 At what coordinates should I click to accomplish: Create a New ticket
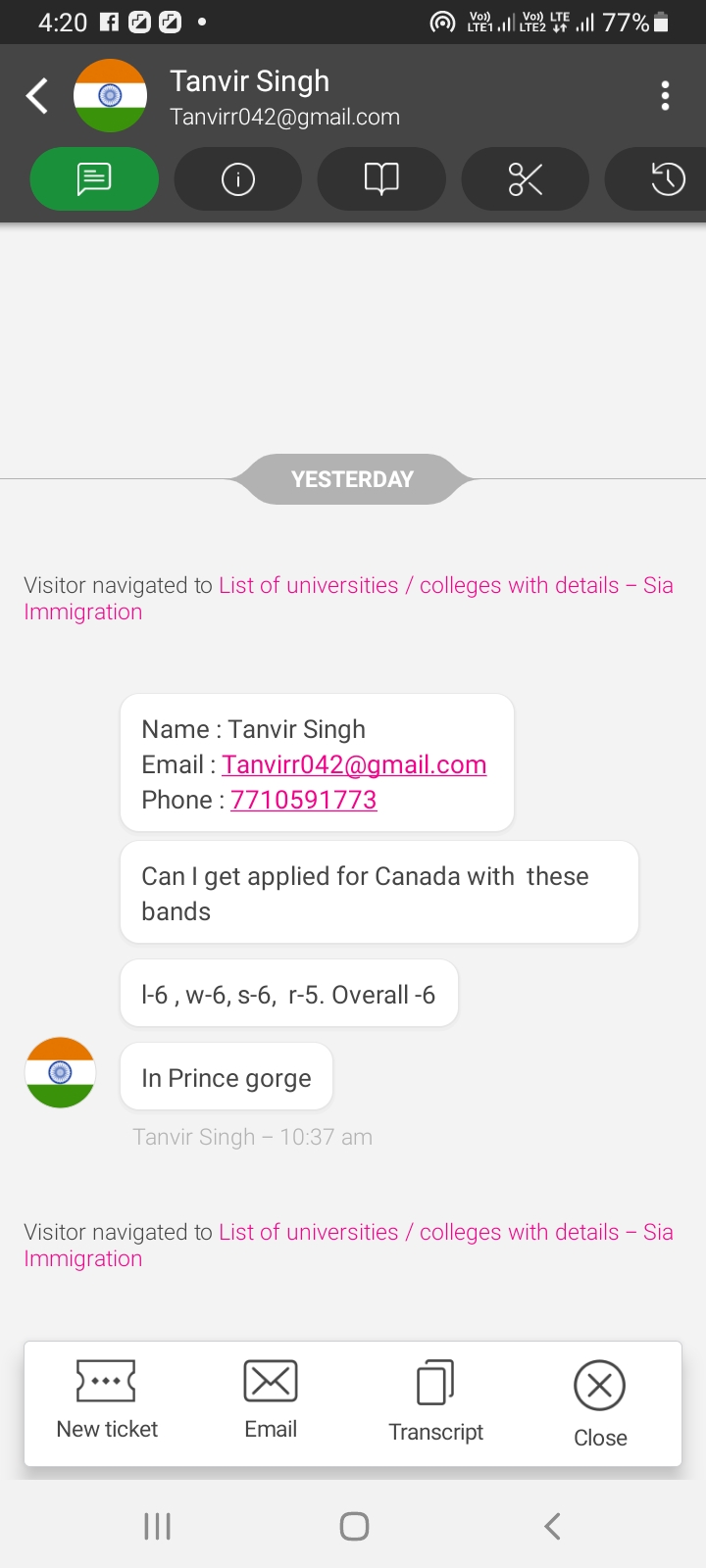107,1401
